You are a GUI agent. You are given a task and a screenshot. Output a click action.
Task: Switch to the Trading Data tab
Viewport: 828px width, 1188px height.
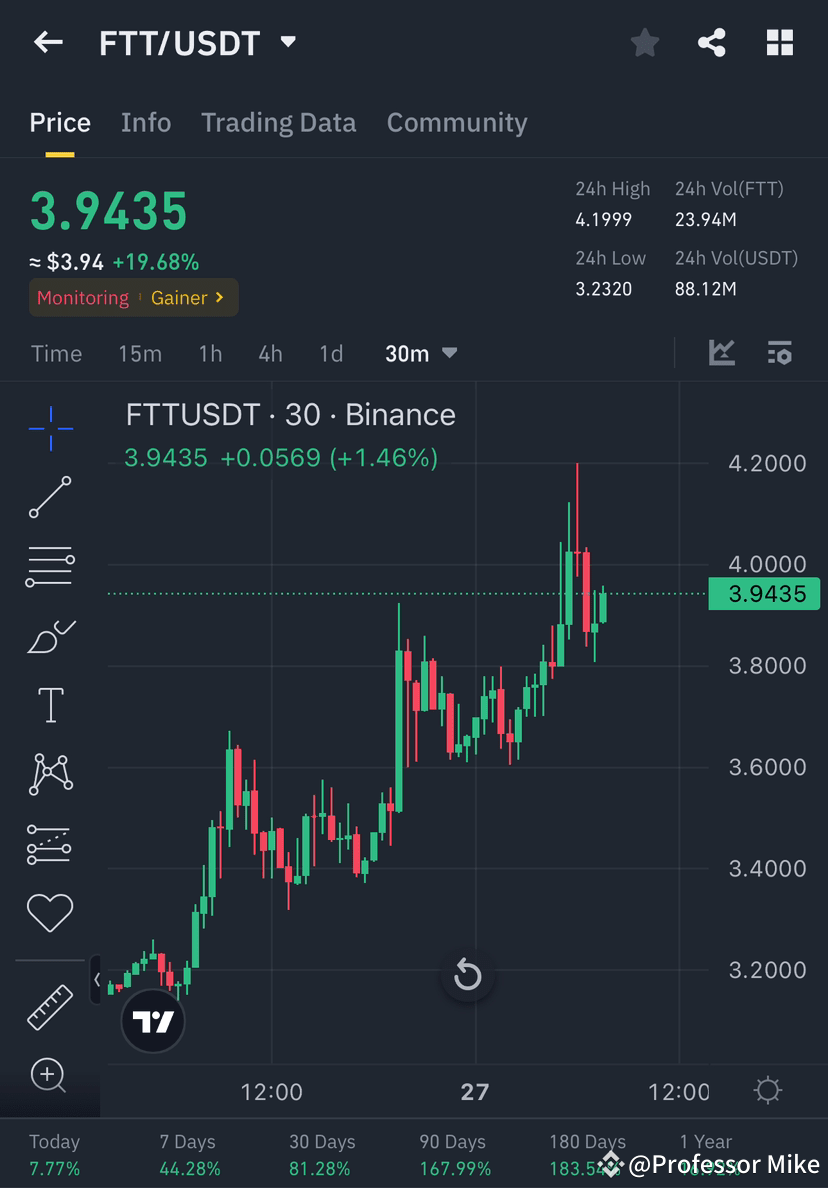pos(278,122)
